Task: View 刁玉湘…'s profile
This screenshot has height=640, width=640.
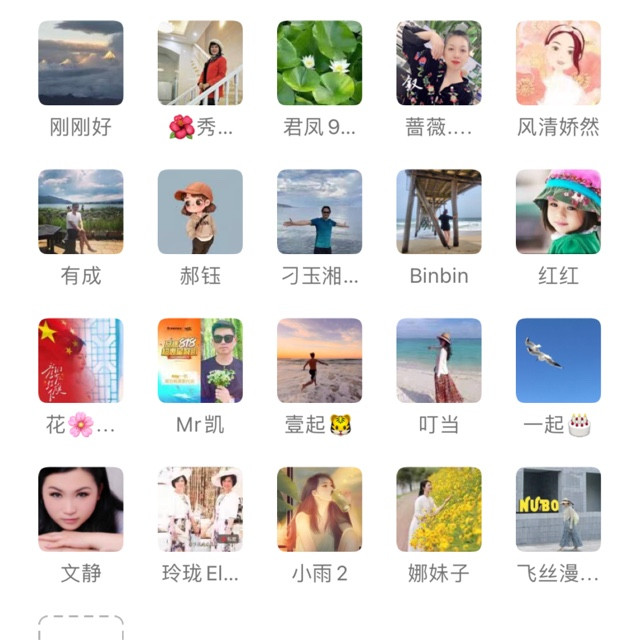Action: 319,211
